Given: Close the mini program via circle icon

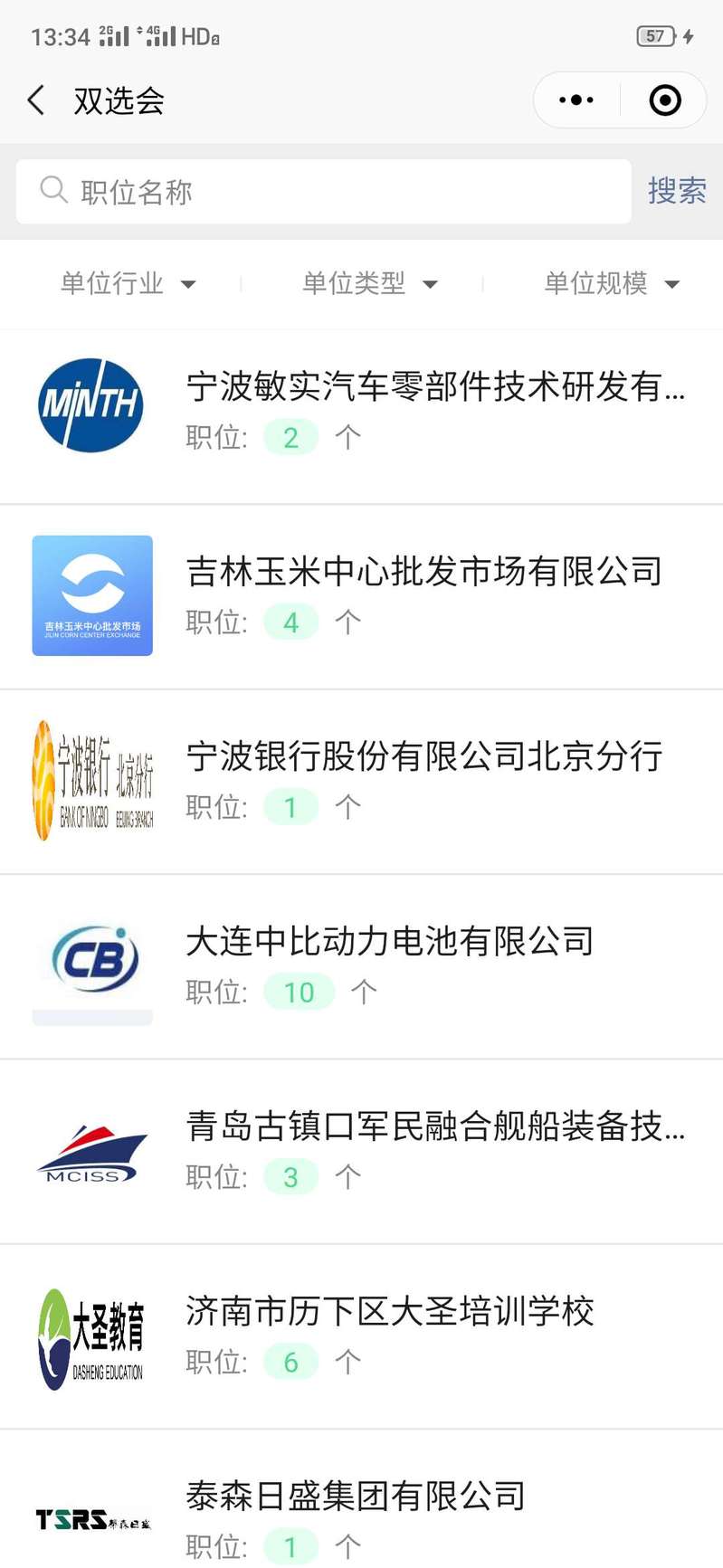Looking at the screenshot, I should (665, 100).
